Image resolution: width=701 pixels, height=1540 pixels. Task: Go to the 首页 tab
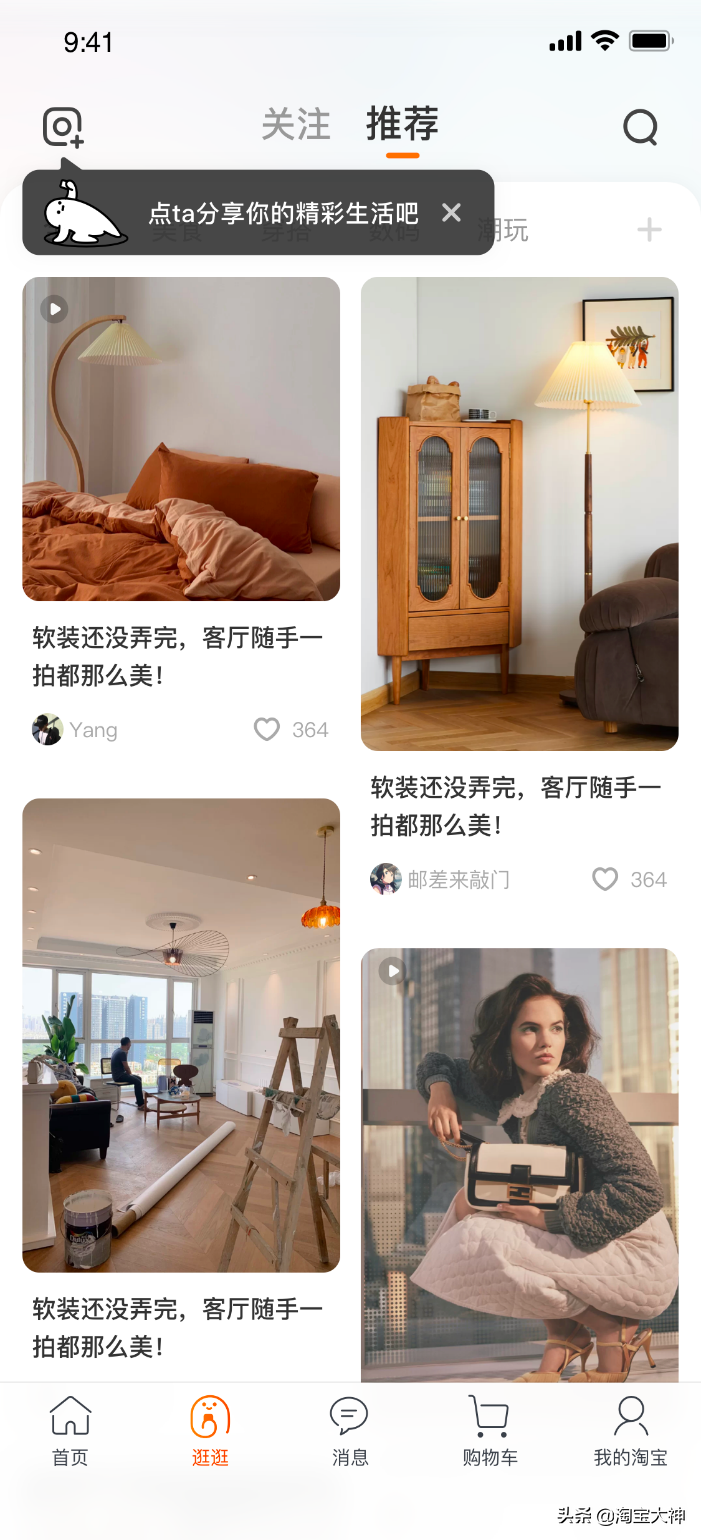click(x=70, y=1431)
